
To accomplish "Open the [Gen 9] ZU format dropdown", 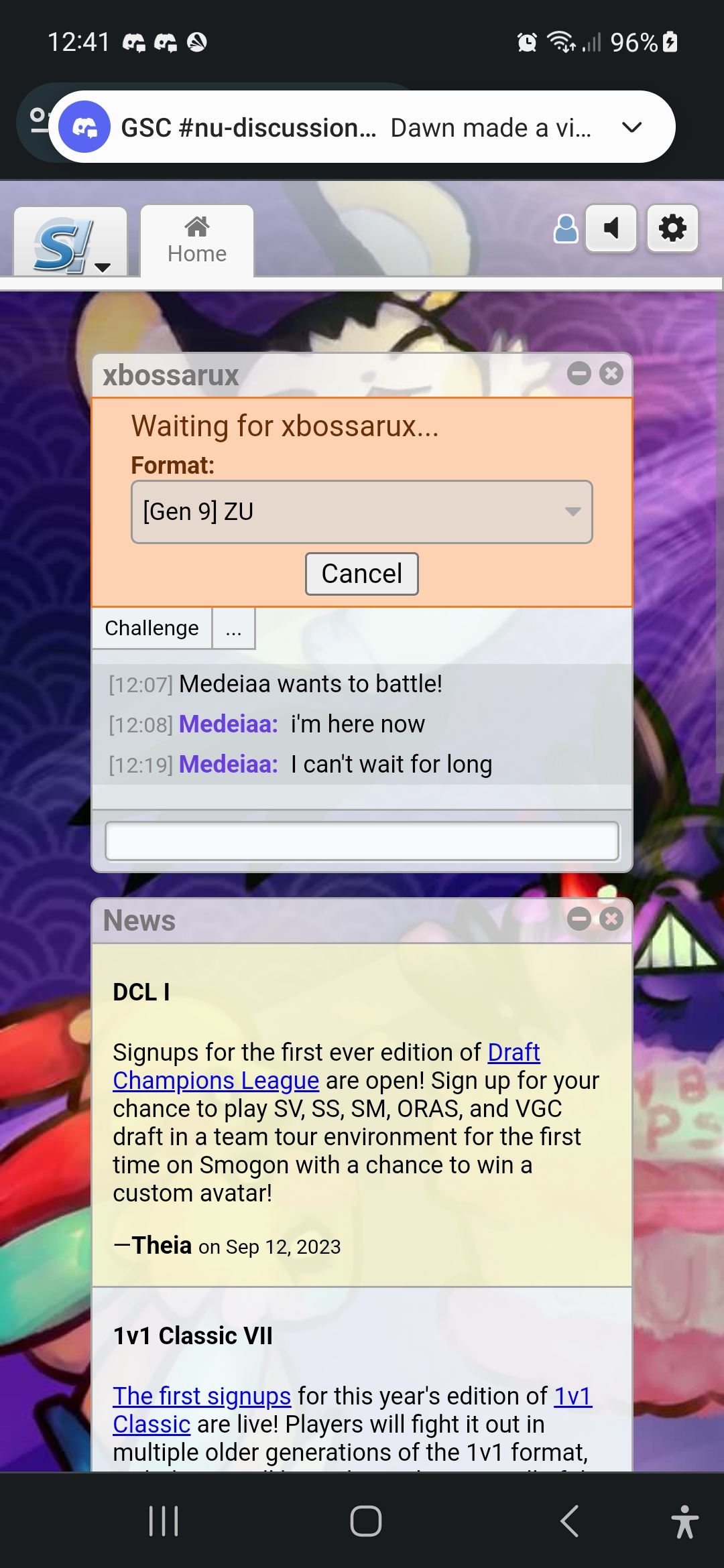I will click(x=362, y=512).
